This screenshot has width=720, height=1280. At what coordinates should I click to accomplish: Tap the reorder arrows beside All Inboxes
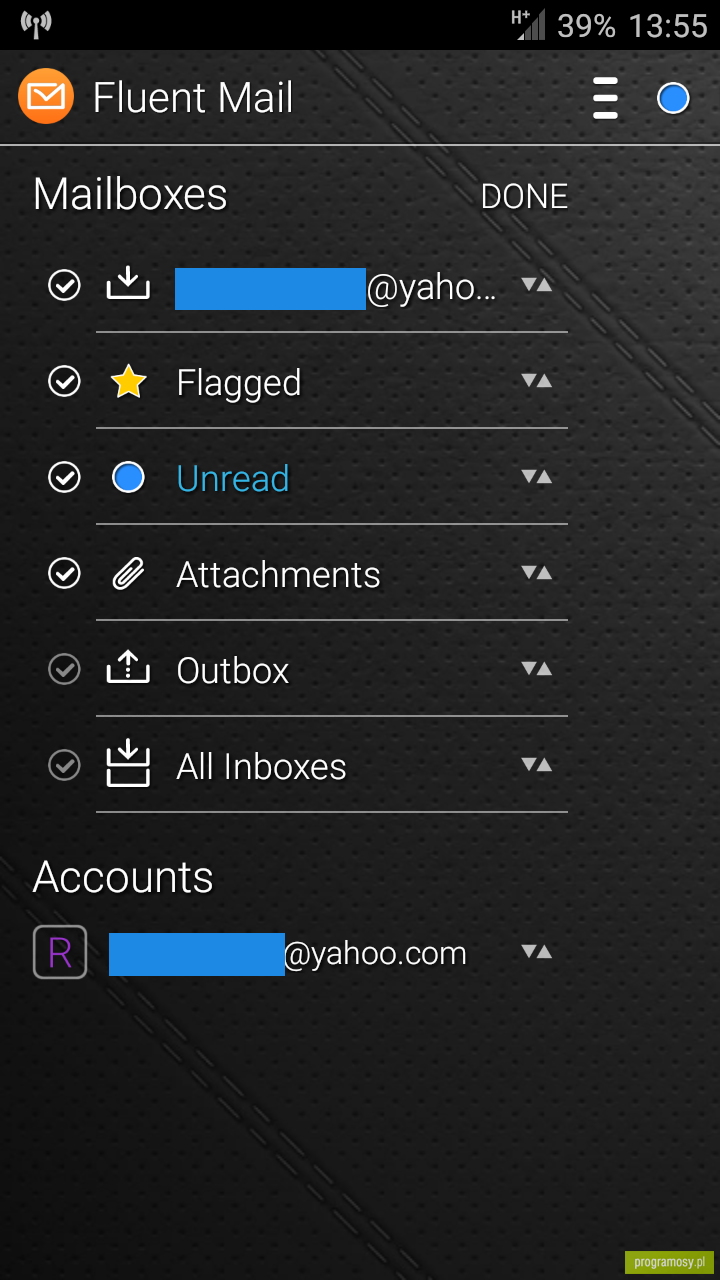coord(537,764)
